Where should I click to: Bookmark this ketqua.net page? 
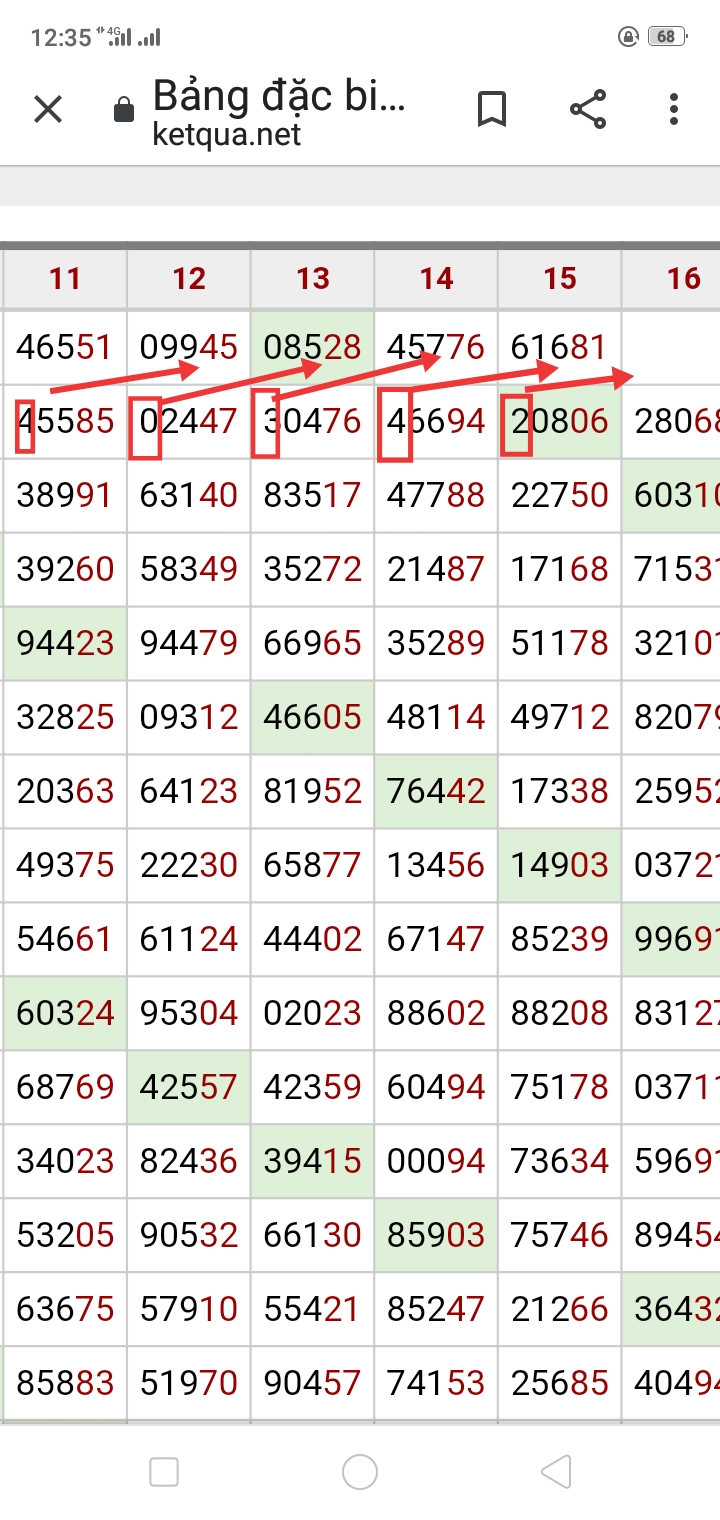click(x=491, y=109)
